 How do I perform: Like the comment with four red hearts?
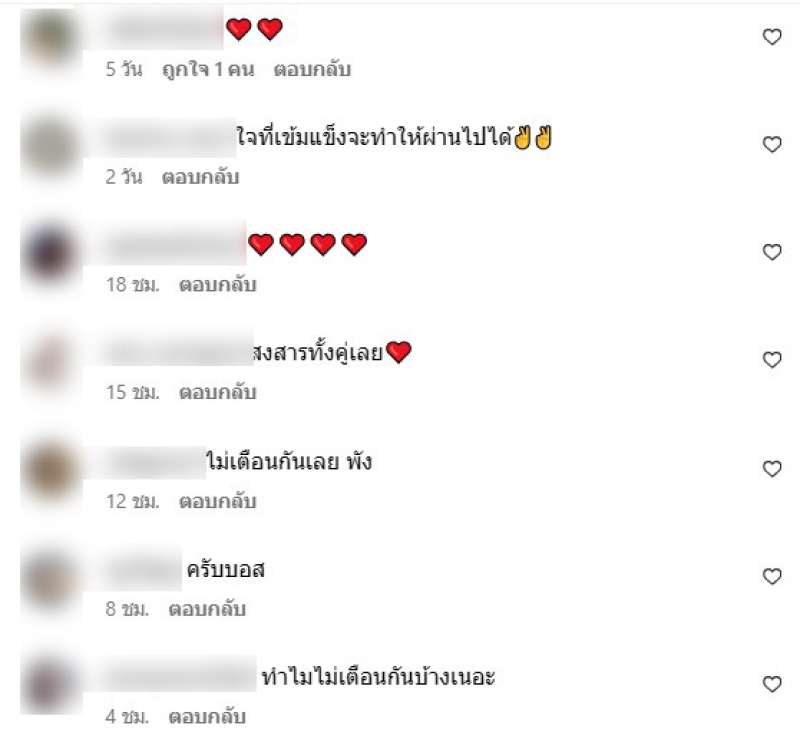point(772,253)
